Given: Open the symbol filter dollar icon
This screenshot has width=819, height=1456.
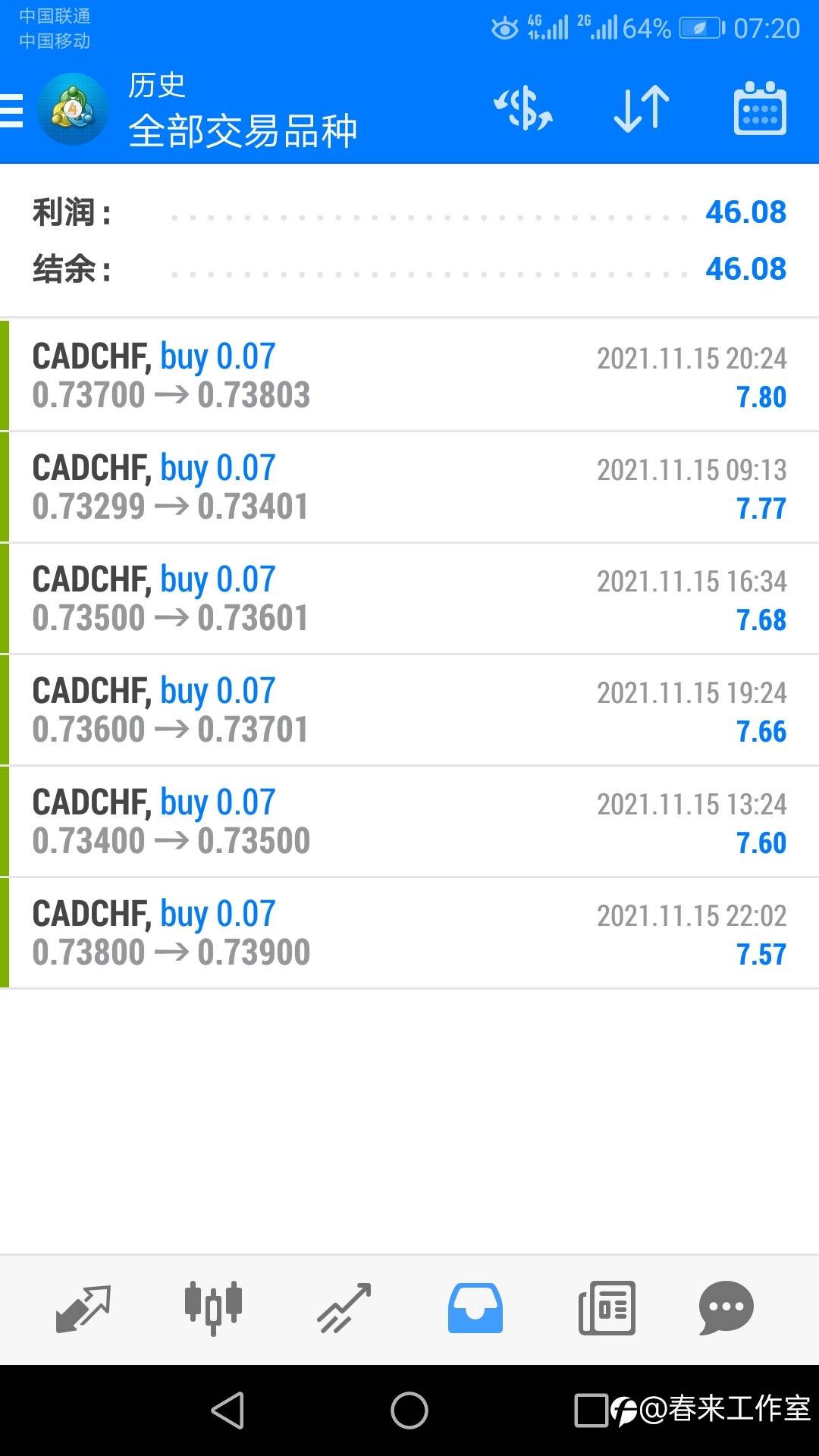Looking at the screenshot, I should 523,109.
